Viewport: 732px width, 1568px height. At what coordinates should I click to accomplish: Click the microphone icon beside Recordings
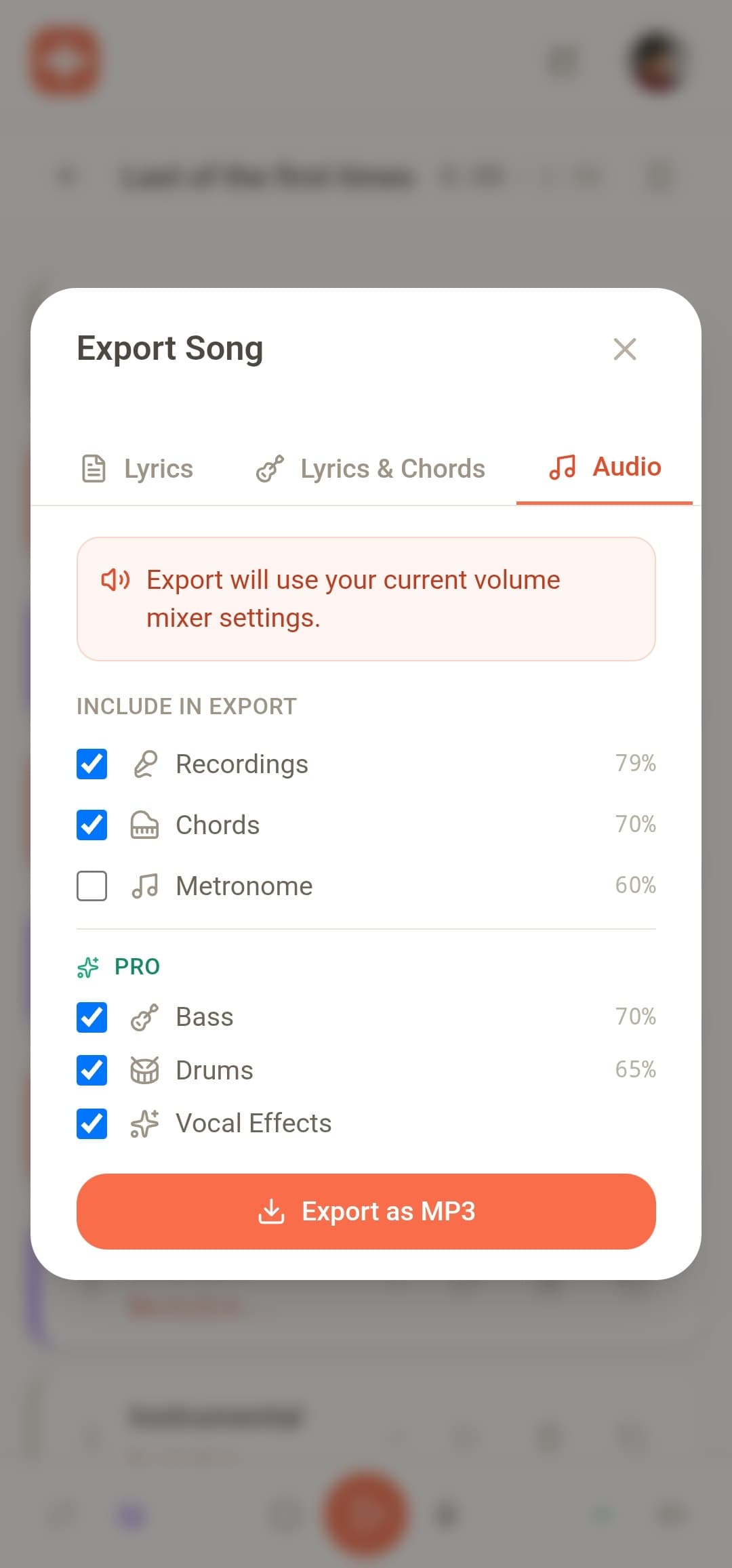tap(146, 764)
